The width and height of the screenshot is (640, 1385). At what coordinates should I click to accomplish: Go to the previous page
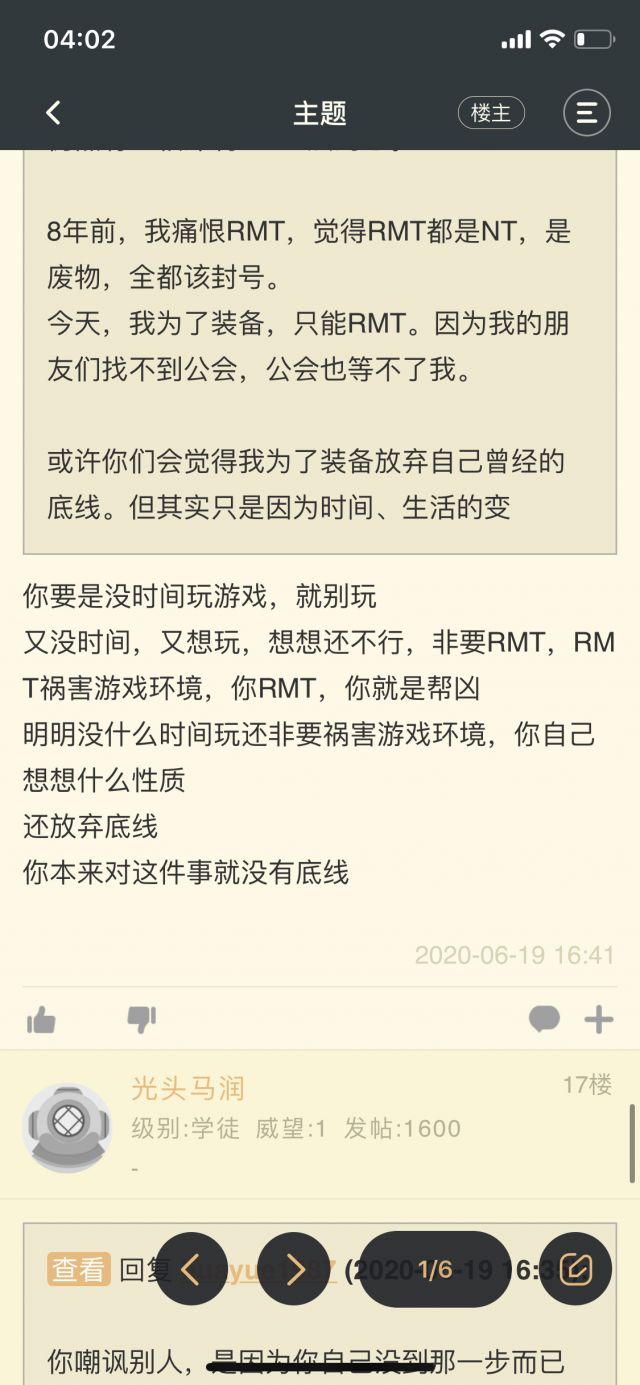[x=192, y=1270]
